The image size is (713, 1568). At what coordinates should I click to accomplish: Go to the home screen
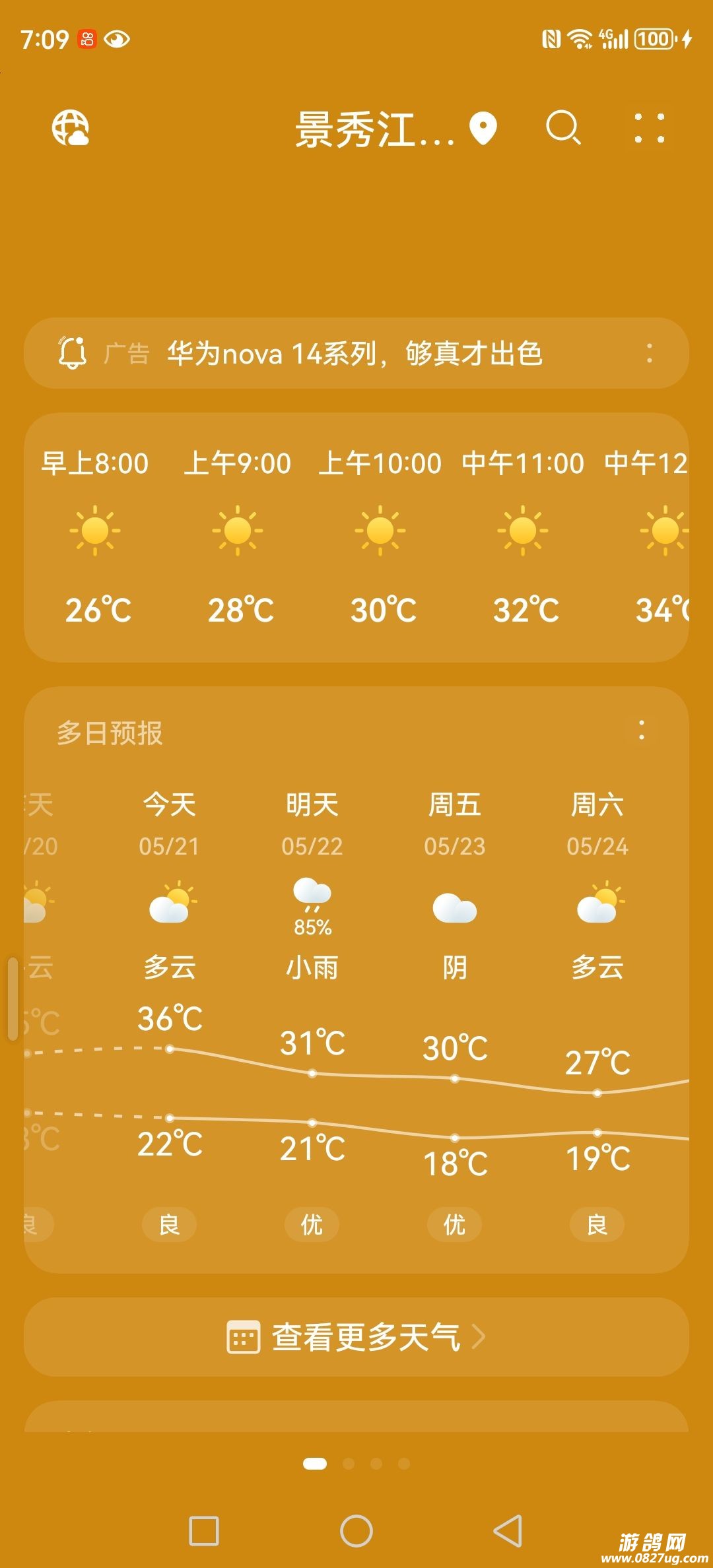[356, 1531]
